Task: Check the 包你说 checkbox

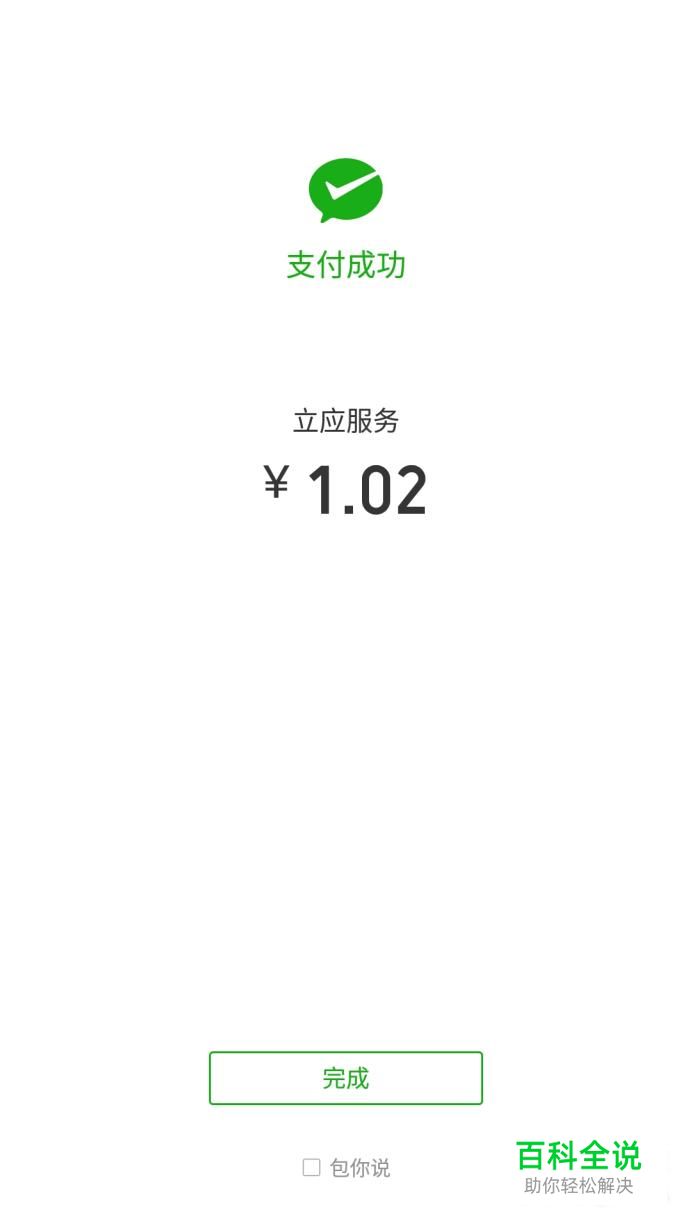Action: tap(311, 1167)
